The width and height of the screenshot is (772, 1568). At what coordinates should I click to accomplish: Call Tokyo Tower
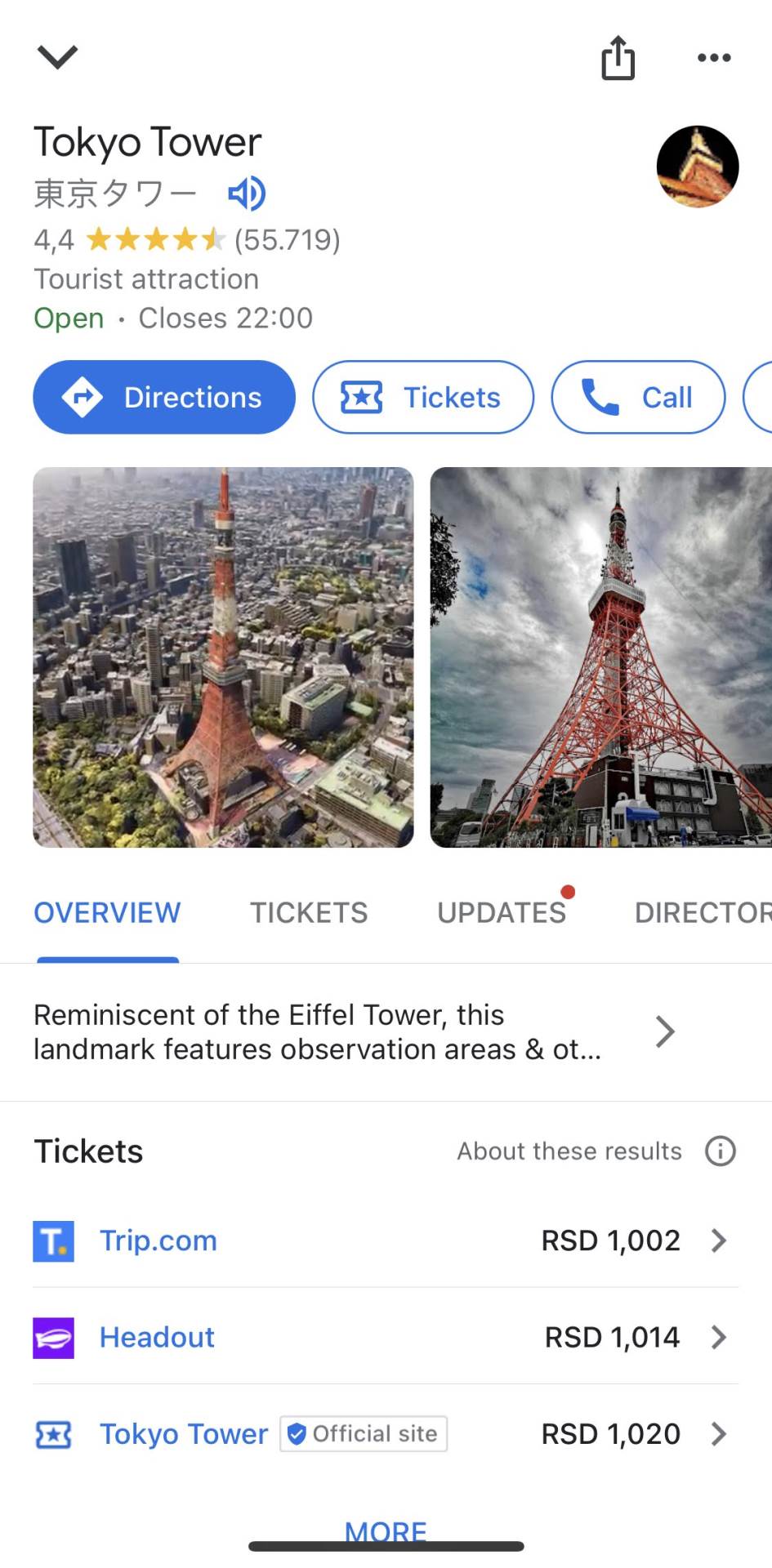coord(638,398)
